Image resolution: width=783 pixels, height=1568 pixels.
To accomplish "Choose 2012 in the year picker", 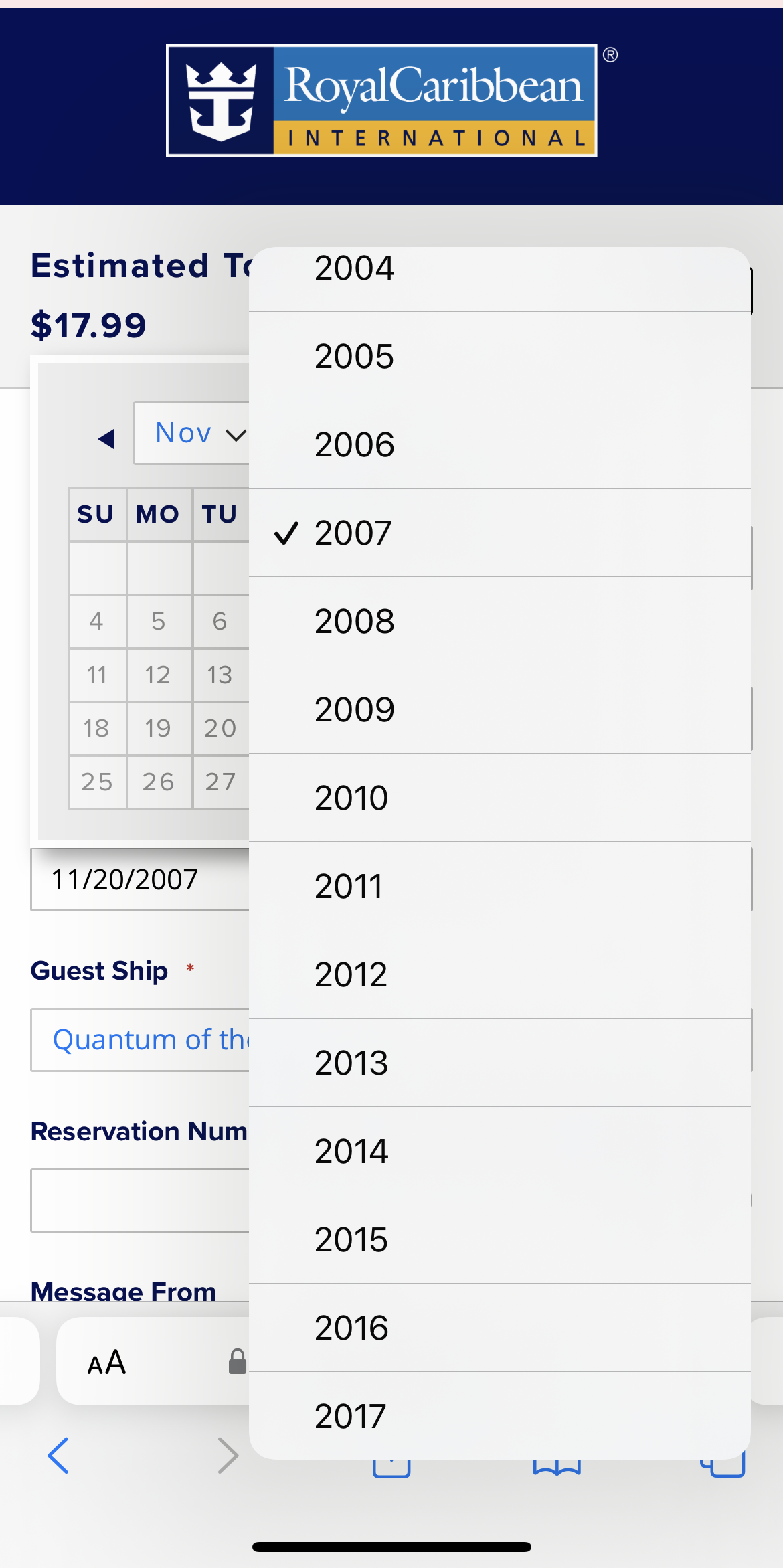I will [499, 974].
